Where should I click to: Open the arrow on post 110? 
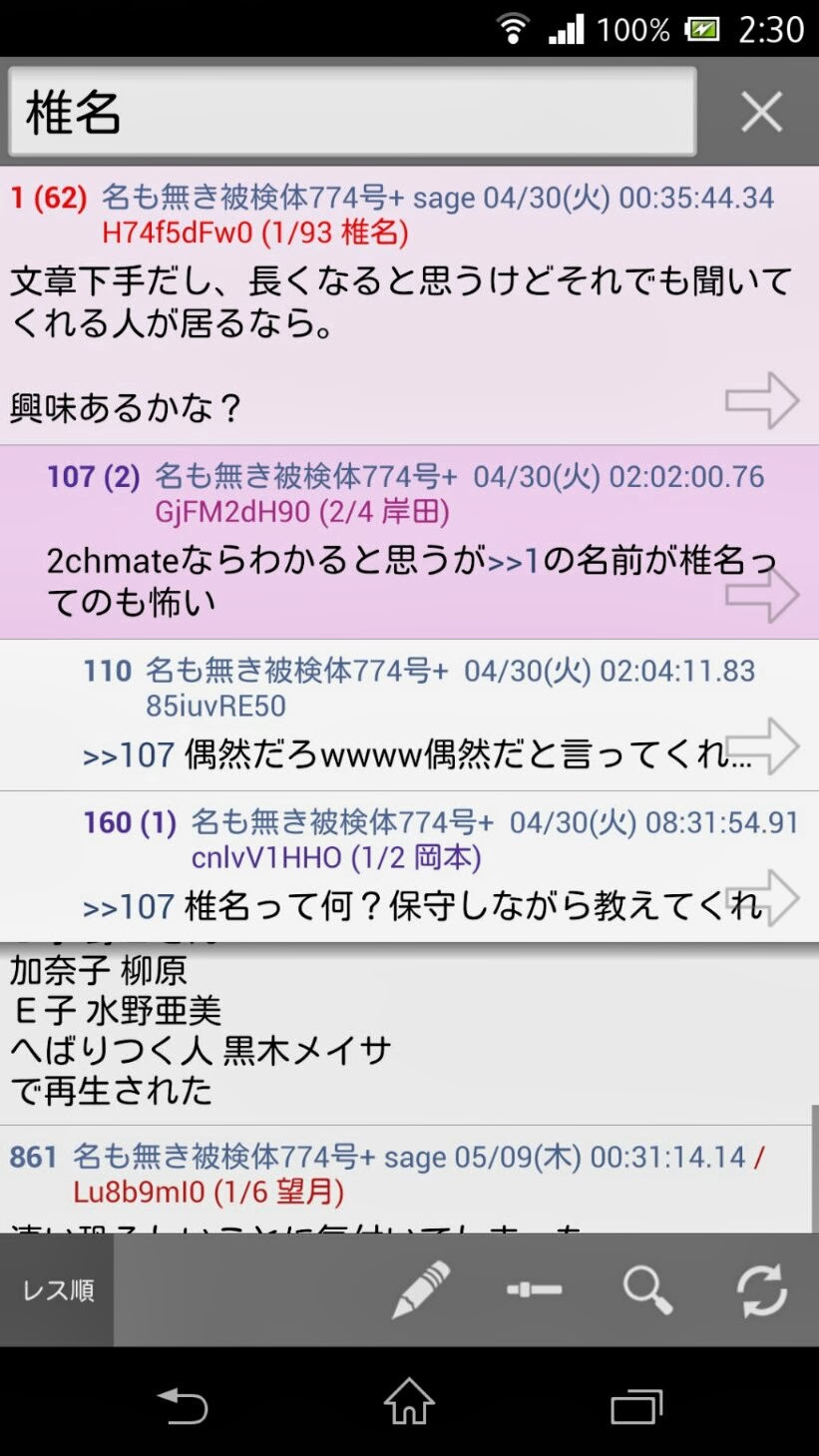pos(762,745)
